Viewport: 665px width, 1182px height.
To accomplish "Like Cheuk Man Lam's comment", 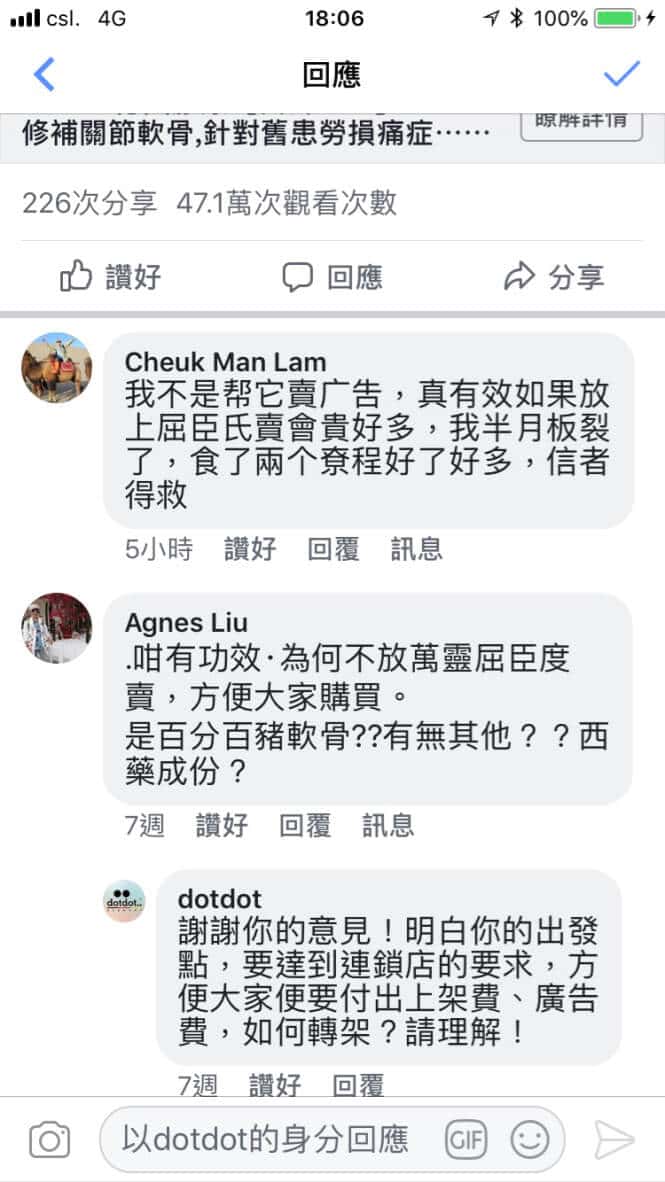I will (250, 548).
